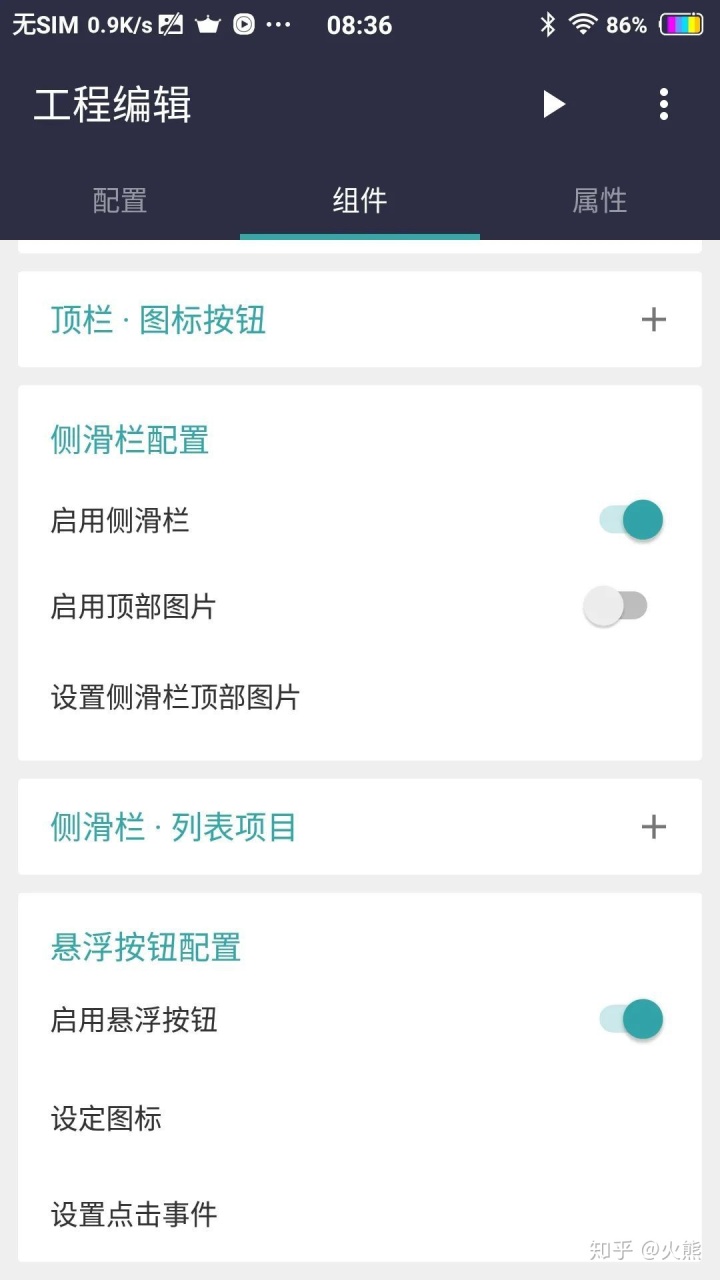Switch to the 属性 tab
This screenshot has width=720, height=1280.
click(600, 200)
